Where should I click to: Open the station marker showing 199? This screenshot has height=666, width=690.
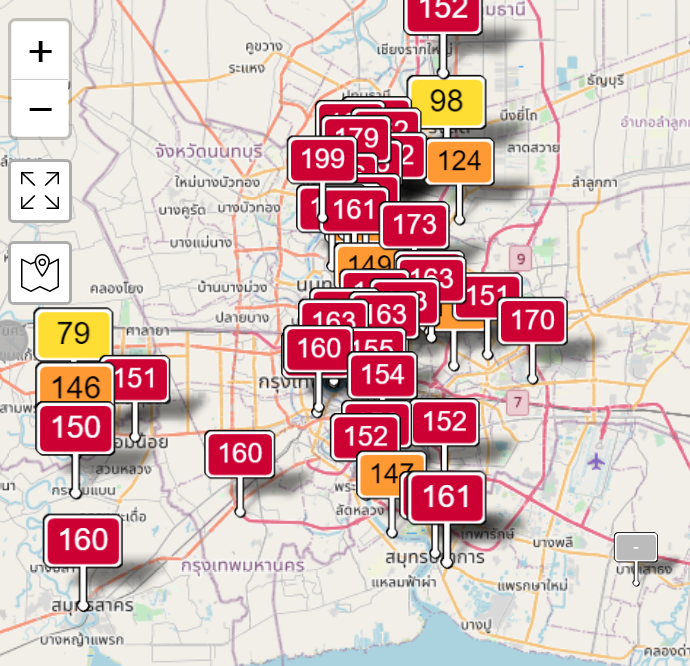click(322, 159)
